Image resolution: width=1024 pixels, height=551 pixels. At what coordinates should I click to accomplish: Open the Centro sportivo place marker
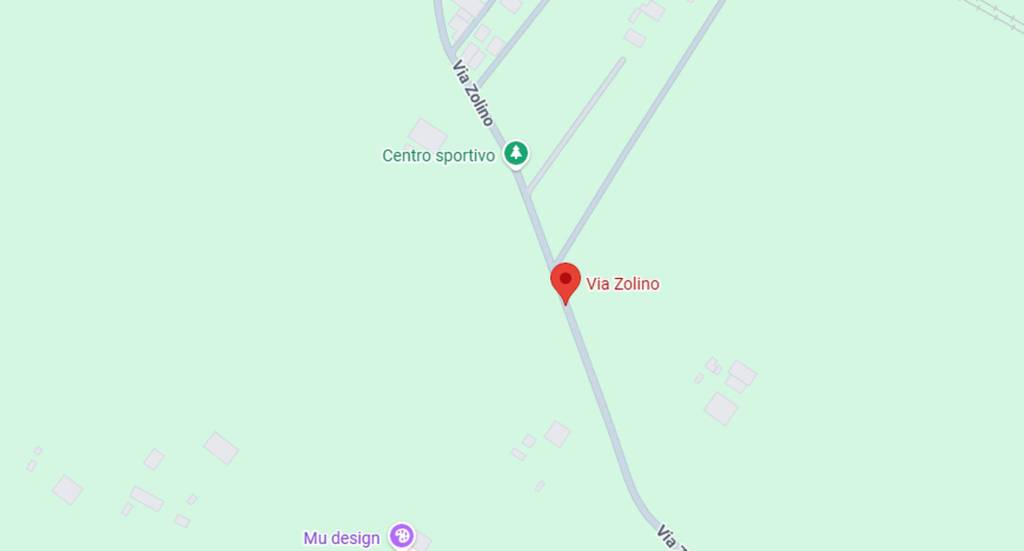click(515, 154)
